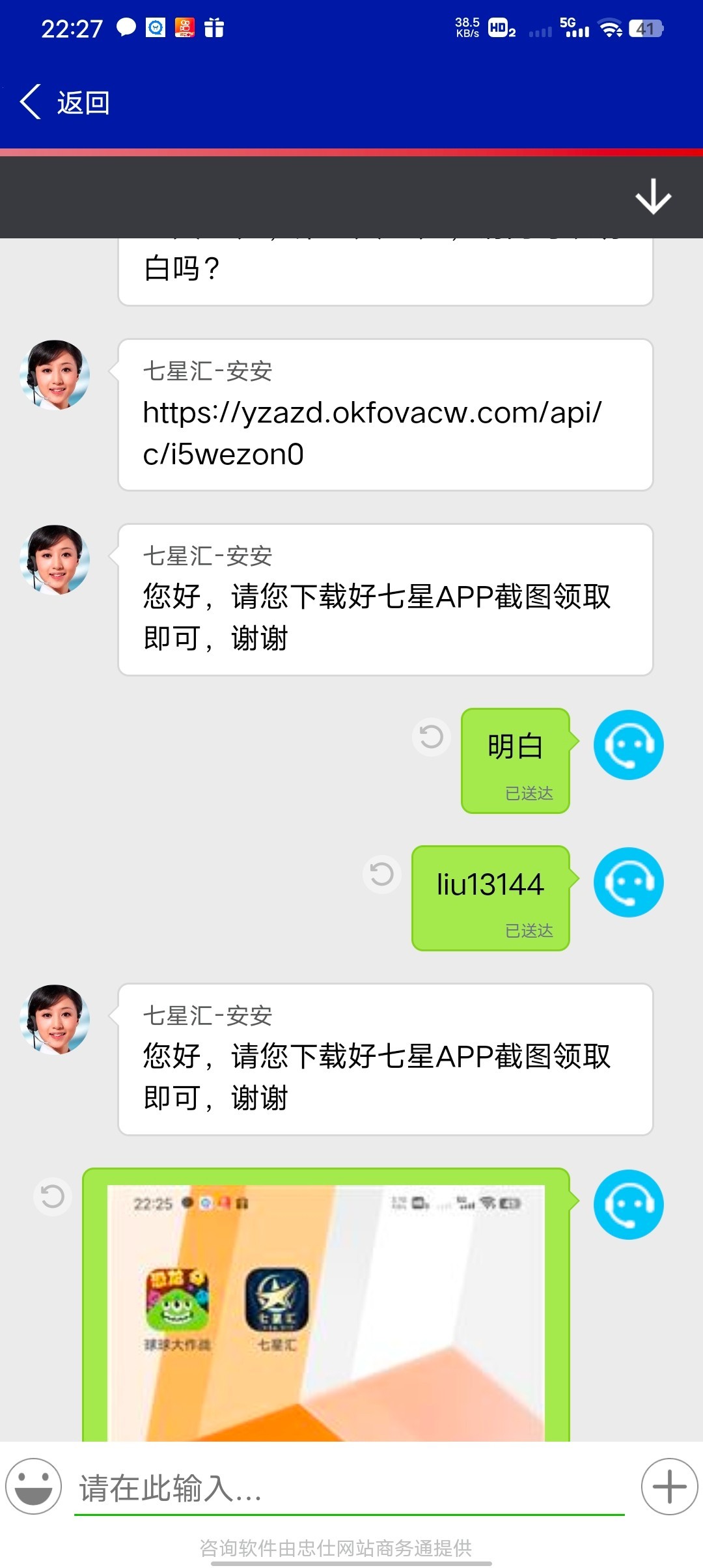703x1568 pixels.
Task: Open the emoji picker
Action: tap(34, 1487)
